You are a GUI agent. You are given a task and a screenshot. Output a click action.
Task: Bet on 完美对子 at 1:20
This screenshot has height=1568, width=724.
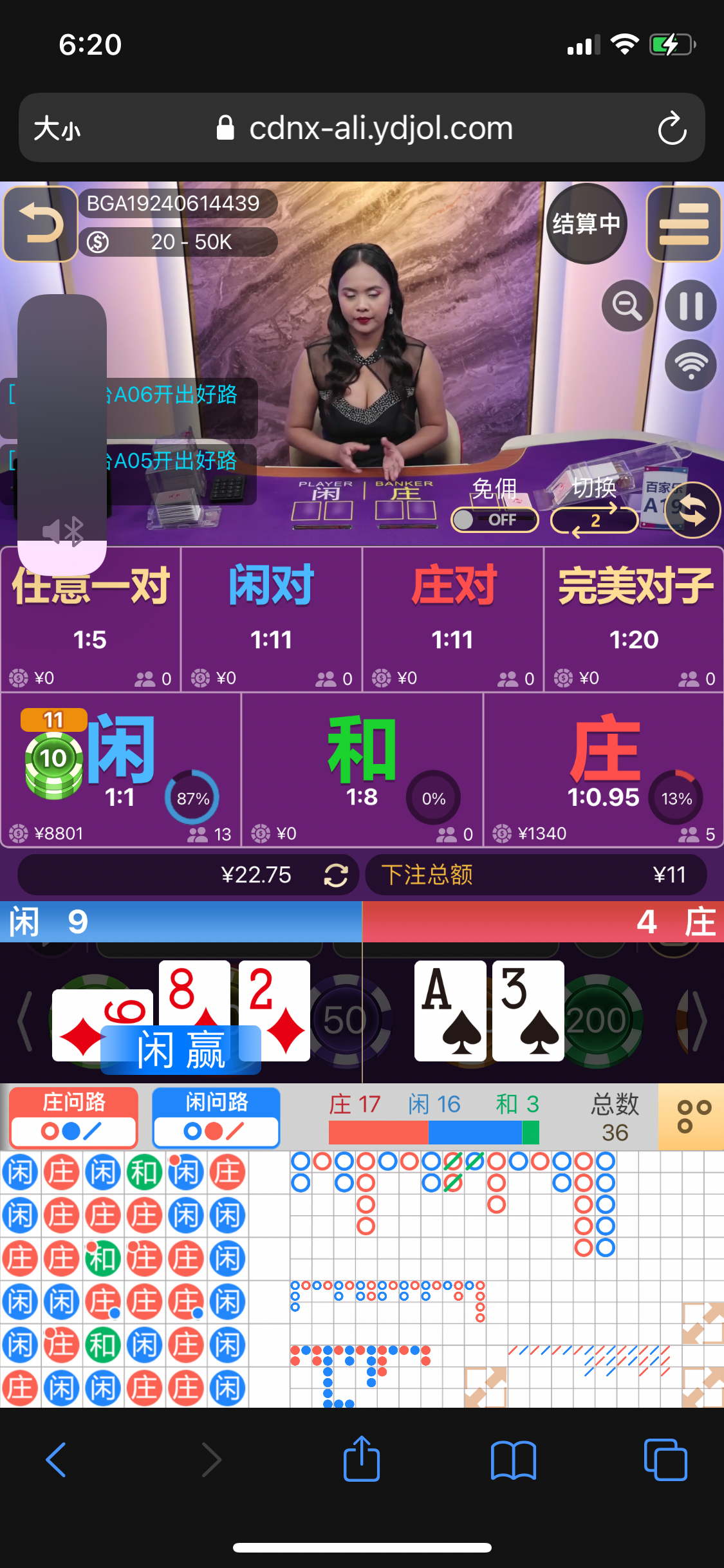point(634,618)
